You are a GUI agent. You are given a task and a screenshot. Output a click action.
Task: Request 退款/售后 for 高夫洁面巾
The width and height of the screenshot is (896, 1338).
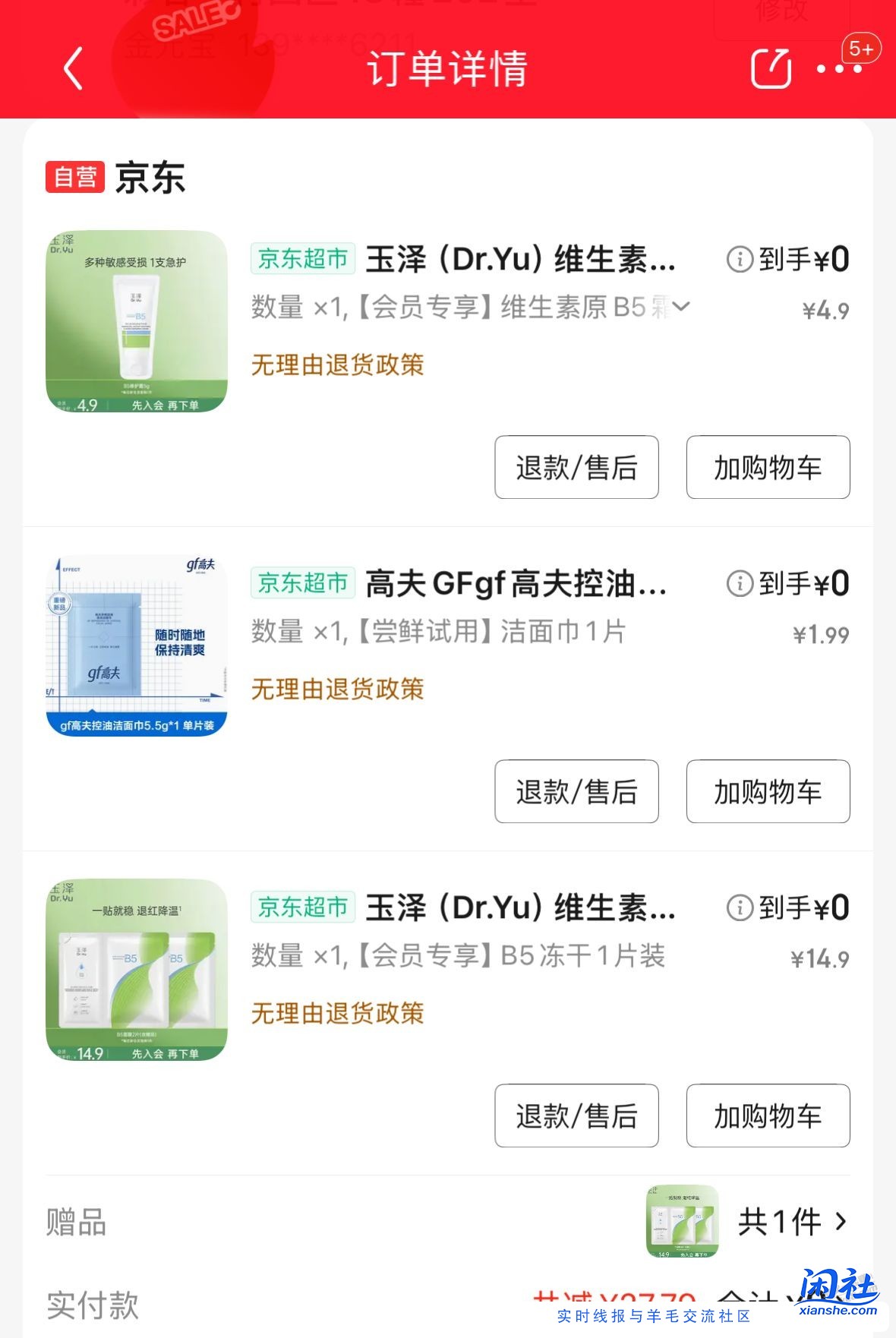[576, 792]
